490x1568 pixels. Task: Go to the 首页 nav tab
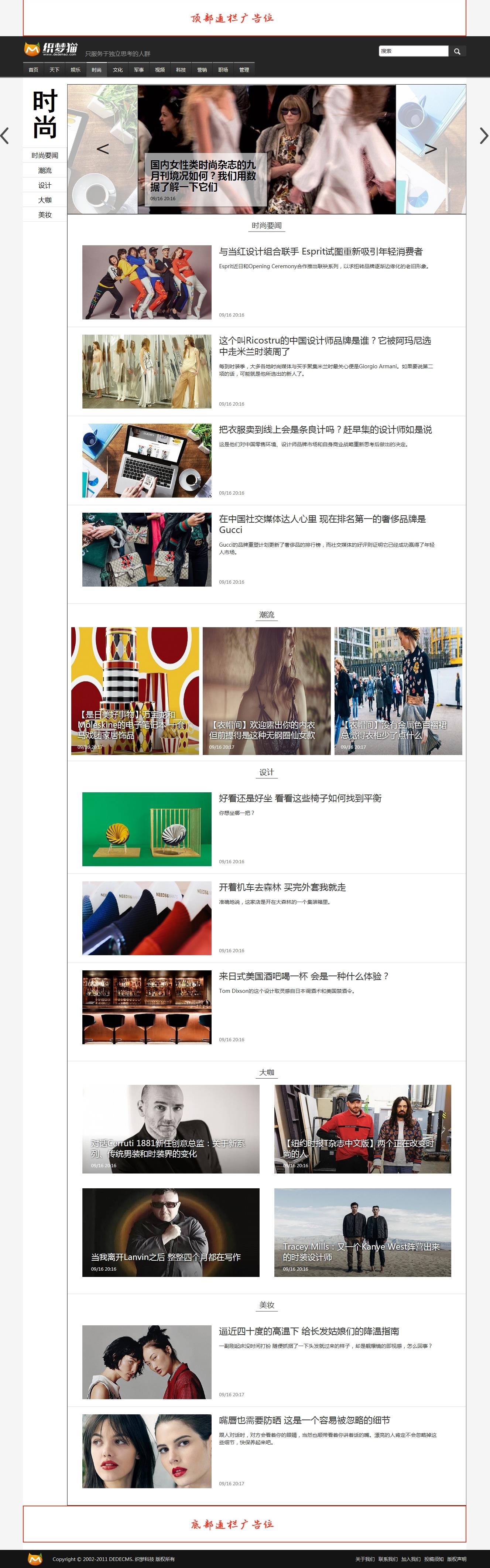(x=34, y=70)
